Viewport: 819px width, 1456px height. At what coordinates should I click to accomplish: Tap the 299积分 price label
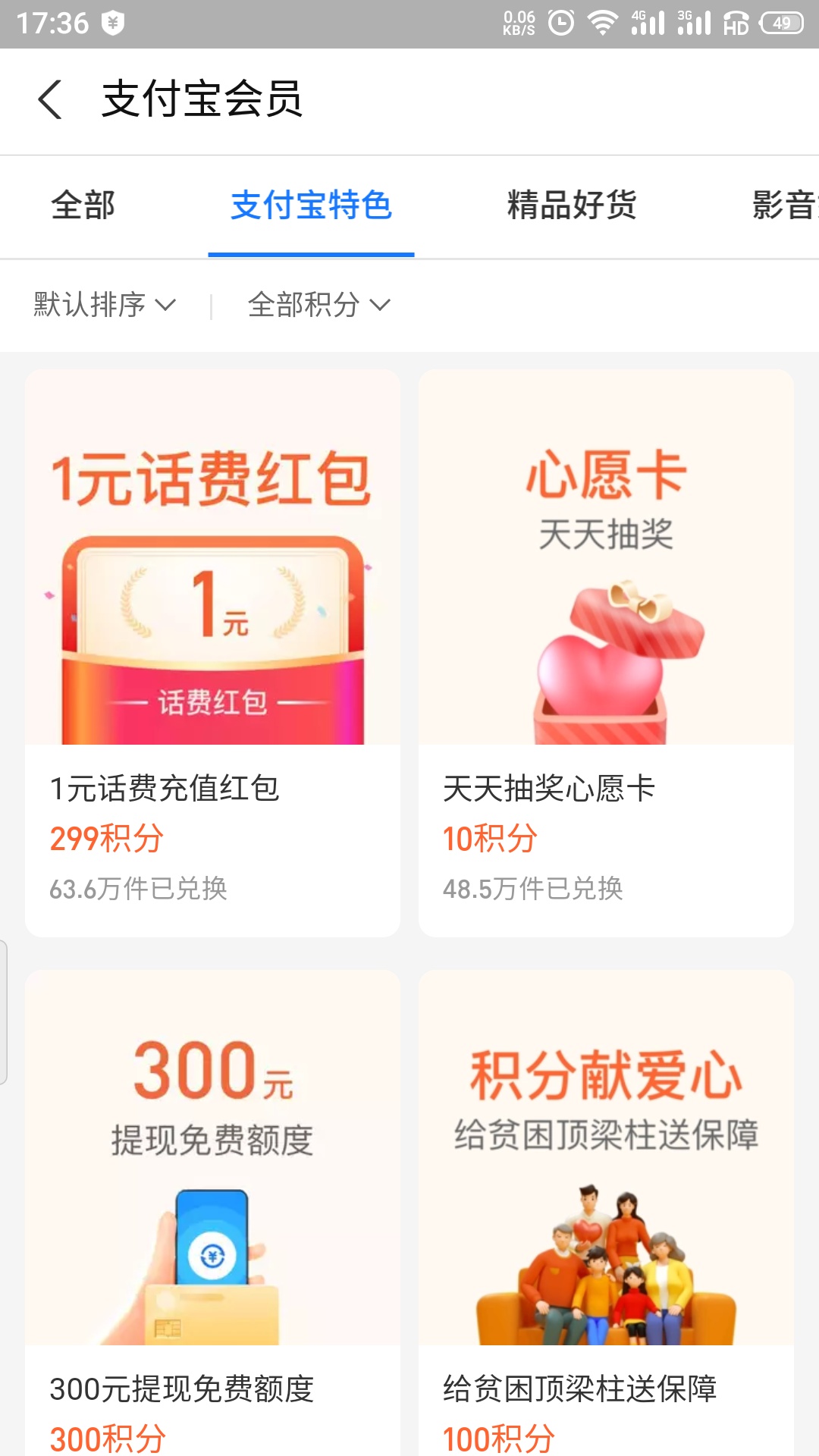[106, 837]
